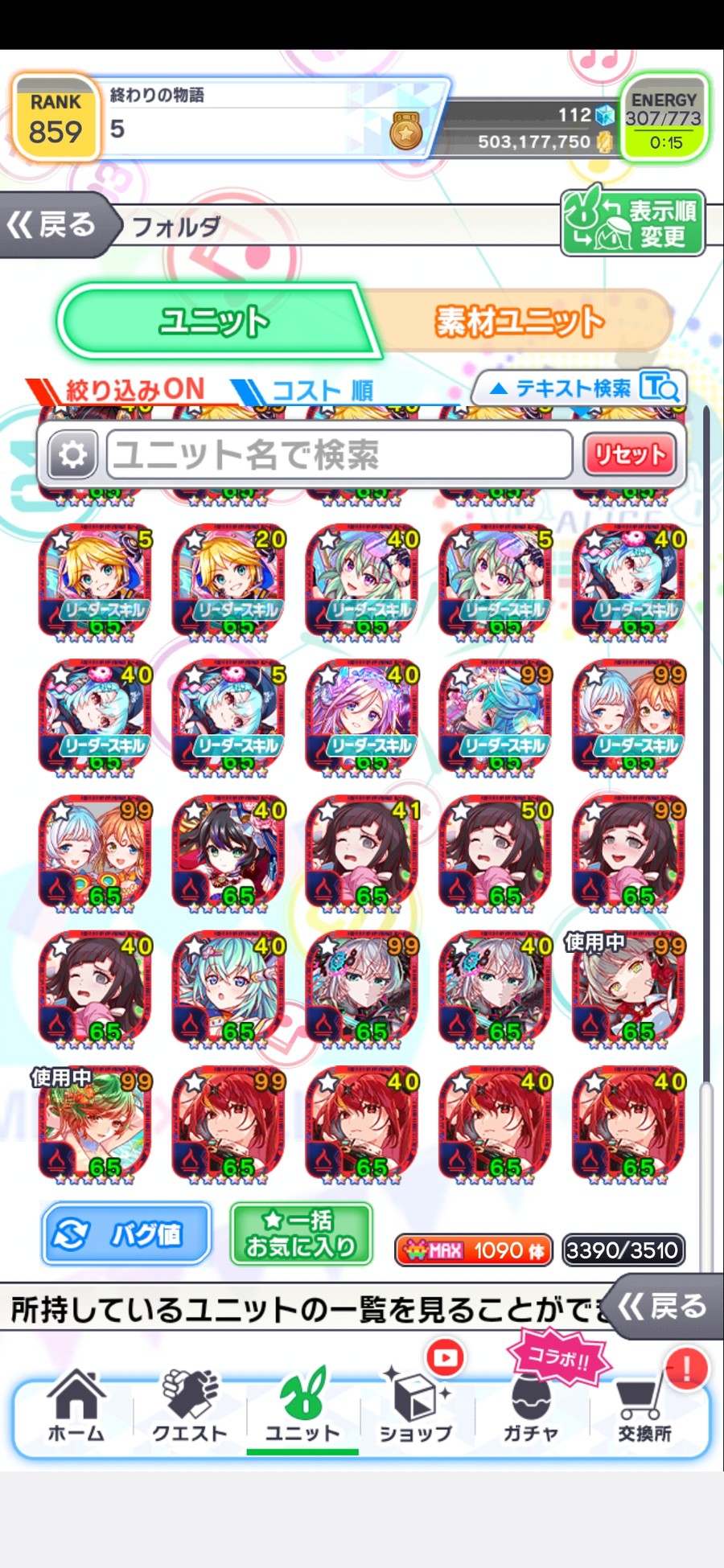Open the 表示順変更 sort order button
Viewport: 724px width, 1568px height.
pos(632,224)
